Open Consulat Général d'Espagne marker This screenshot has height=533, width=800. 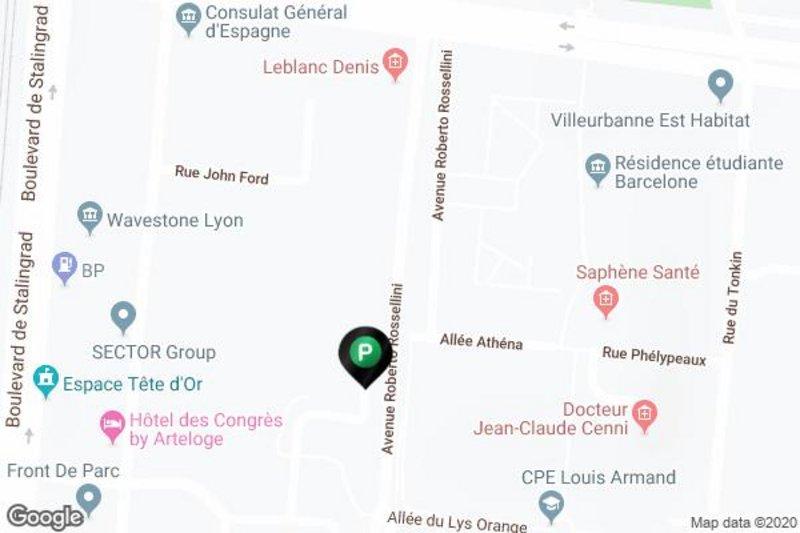point(187,18)
